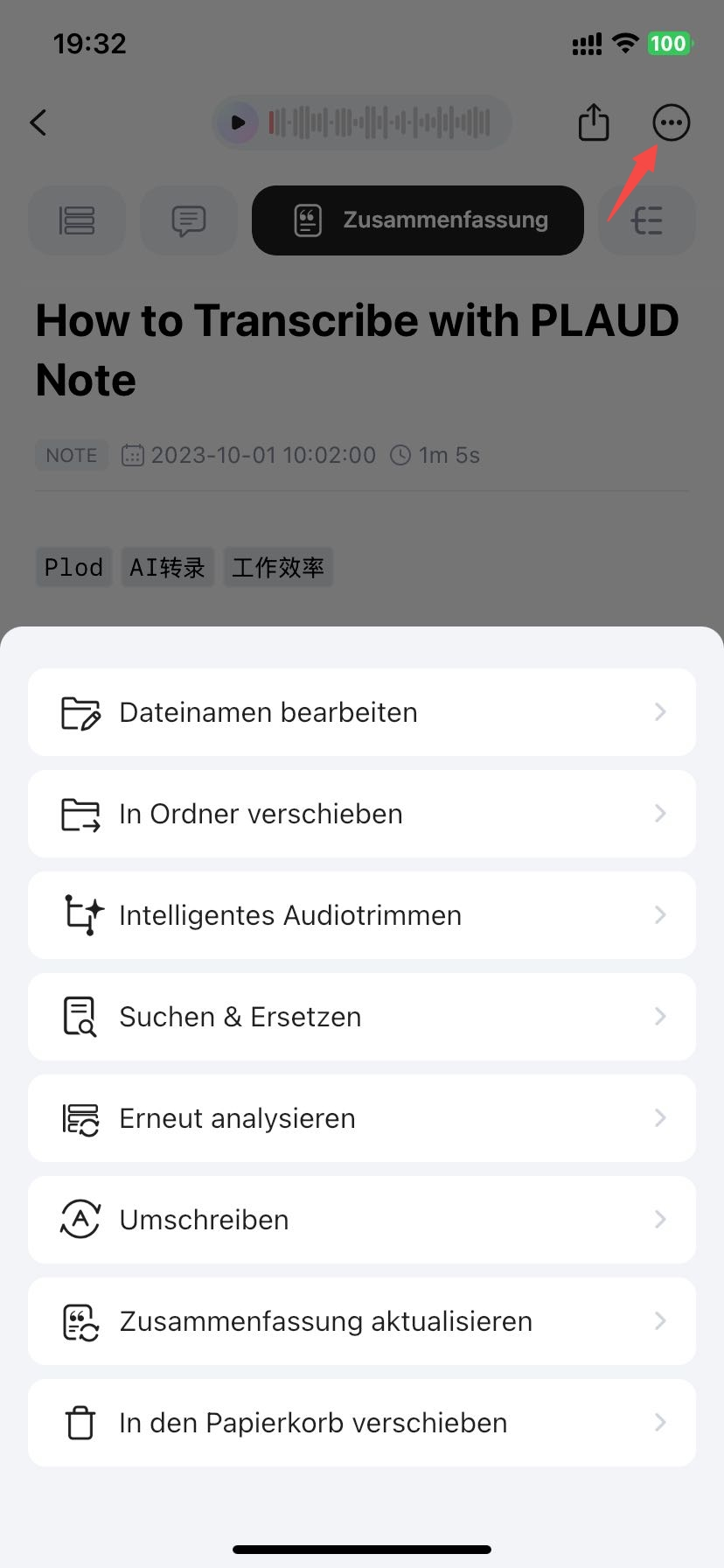Play the audio recording
This screenshot has height=1568, width=724.
click(238, 123)
